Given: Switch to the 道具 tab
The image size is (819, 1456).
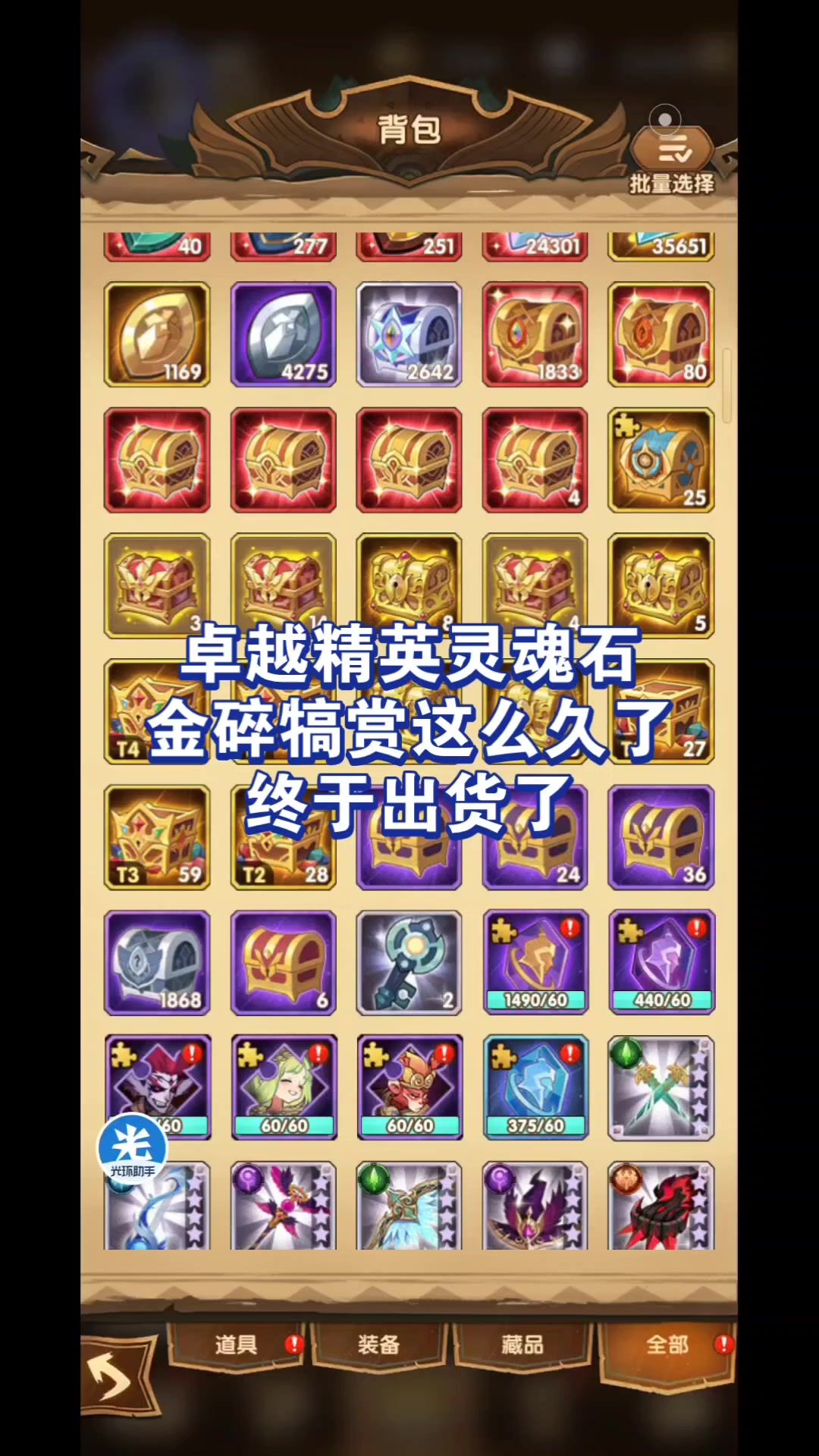Looking at the screenshot, I should click(237, 1345).
